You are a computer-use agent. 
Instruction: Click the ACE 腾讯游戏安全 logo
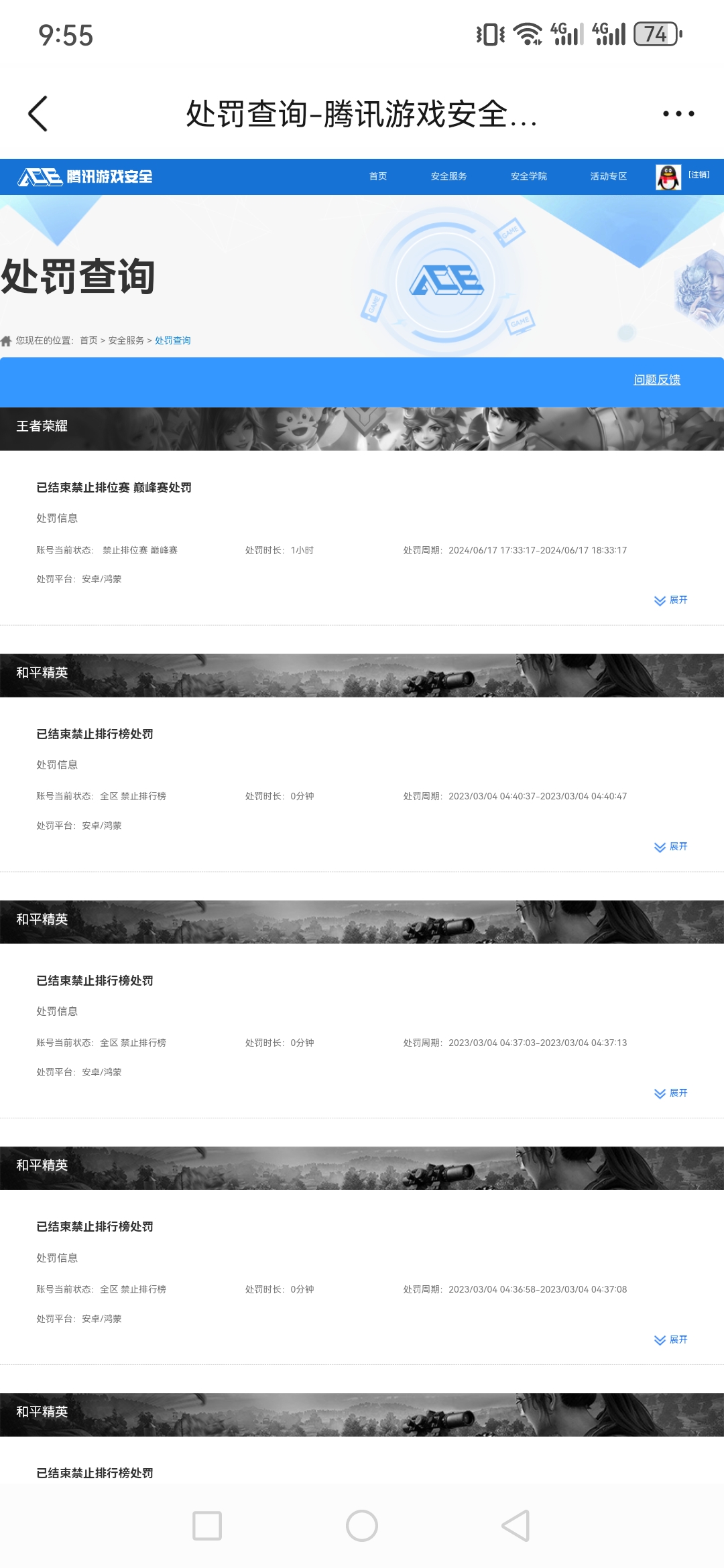(x=87, y=177)
